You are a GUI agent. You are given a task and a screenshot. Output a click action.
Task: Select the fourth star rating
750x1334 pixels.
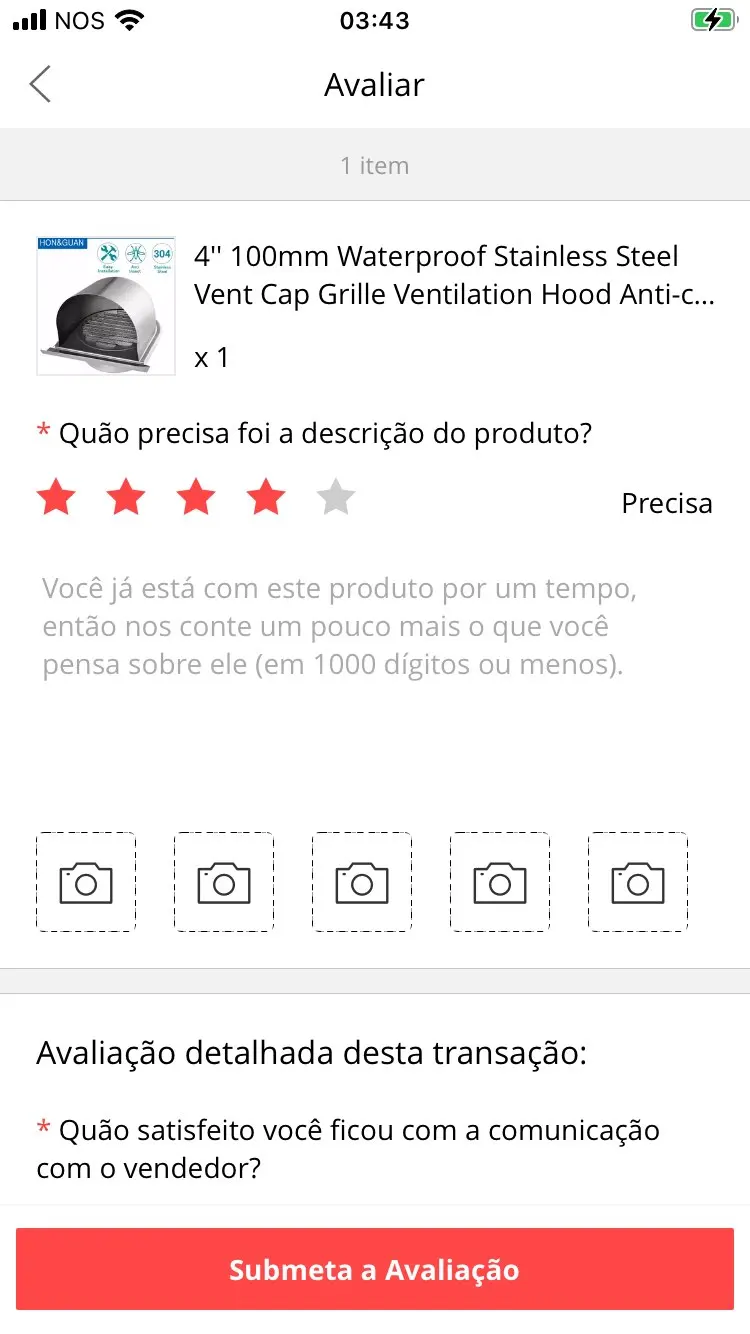point(266,497)
